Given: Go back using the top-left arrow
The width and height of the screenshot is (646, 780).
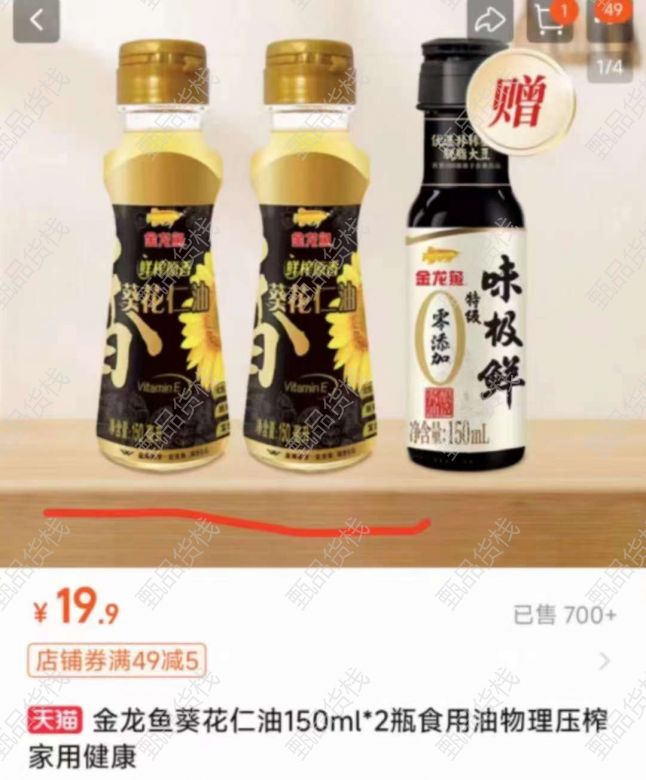Looking at the screenshot, I should pyautogui.click(x=37, y=19).
